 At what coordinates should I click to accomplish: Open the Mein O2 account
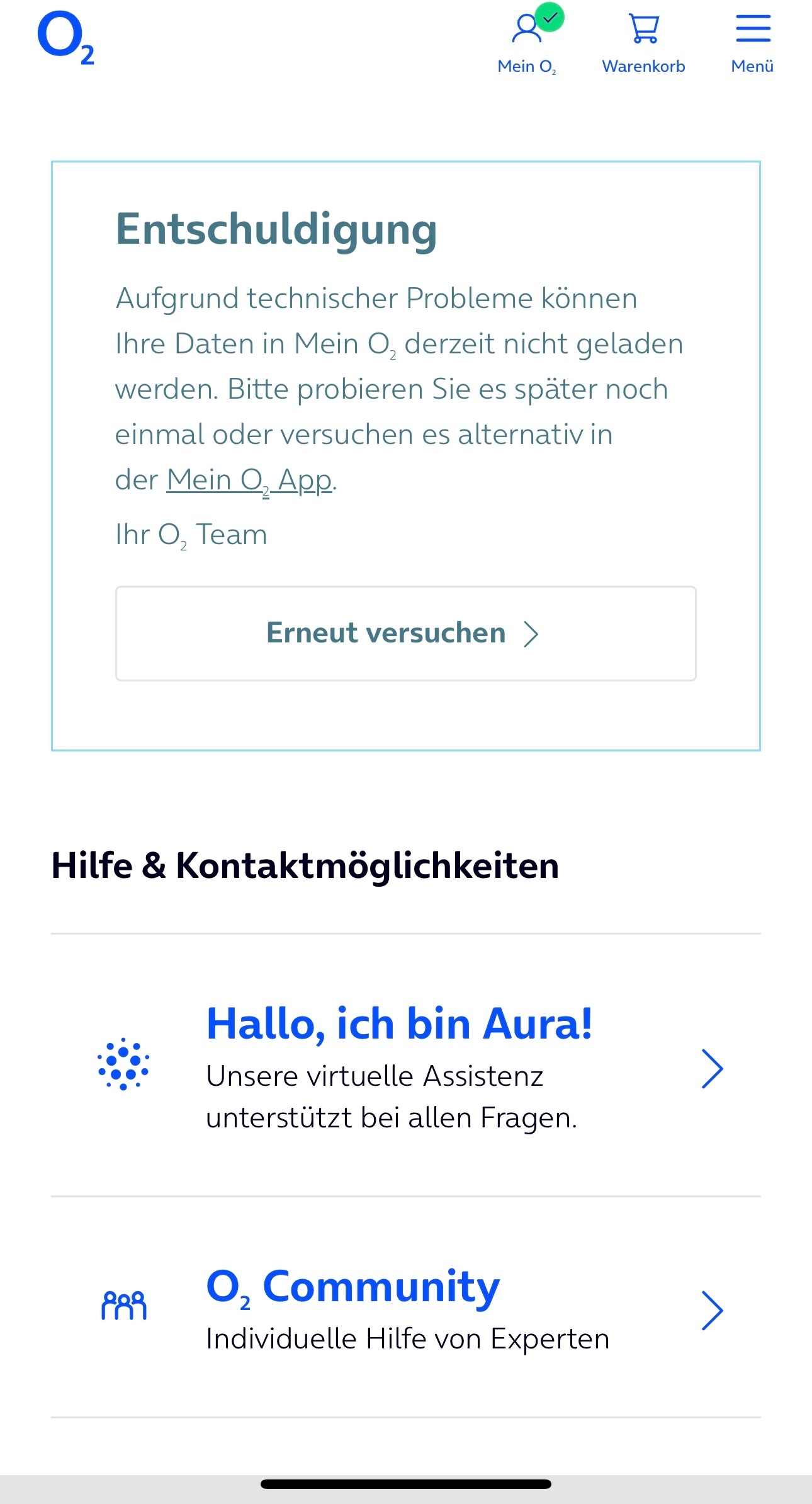point(527,42)
